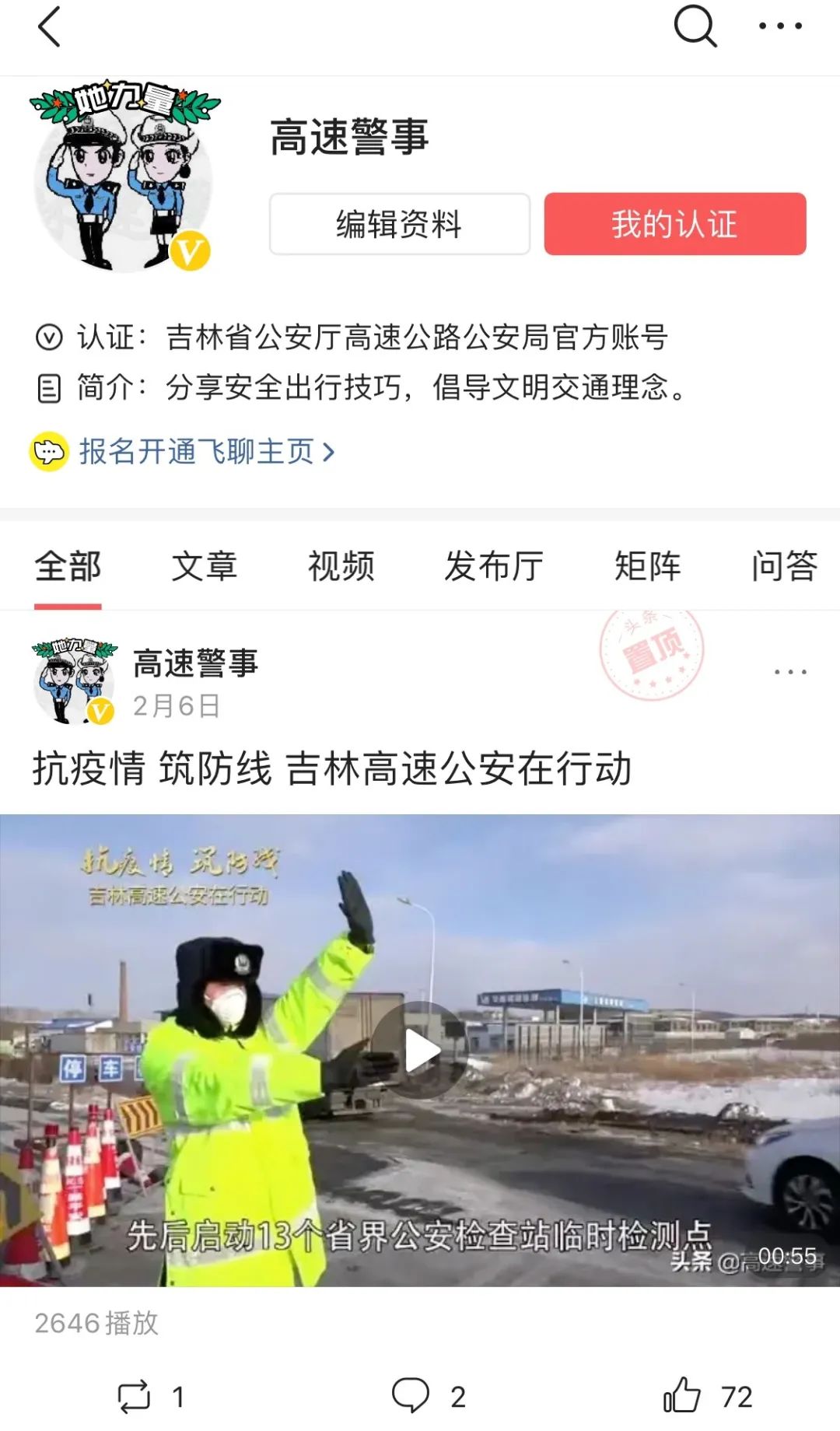Image resolution: width=840 pixels, height=1431 pixels.
Task: Click the verified badge on the profile avatar
Action: coord(191,250)
